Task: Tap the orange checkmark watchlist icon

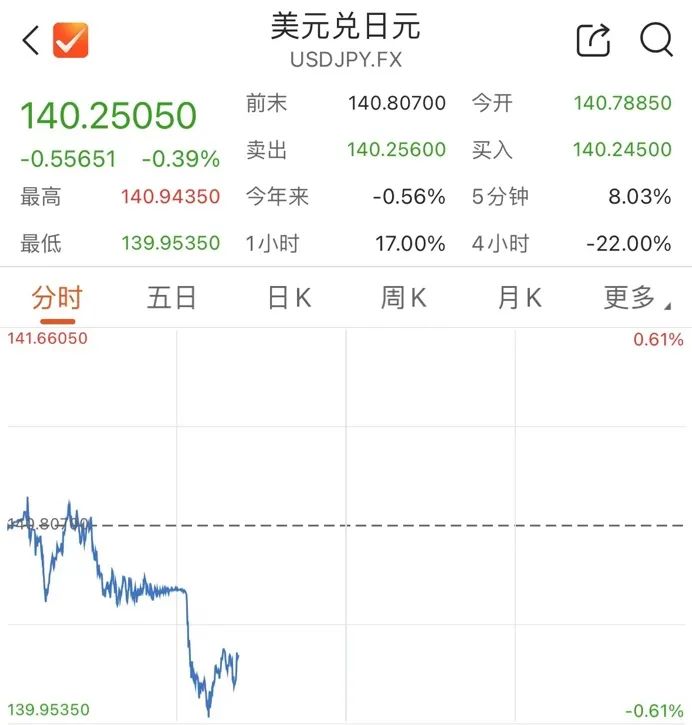Action: coord(71,41)
